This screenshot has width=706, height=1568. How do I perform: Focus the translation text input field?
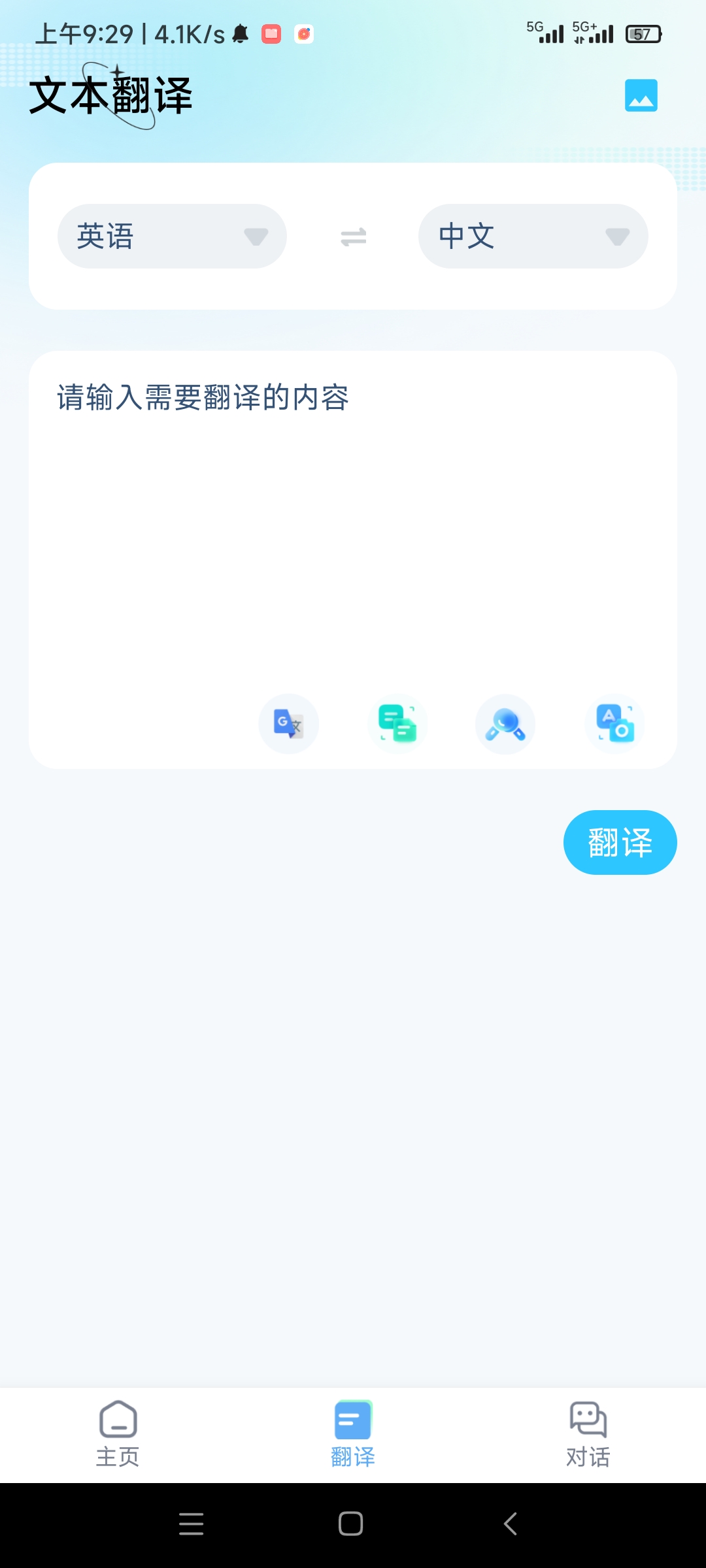(353, 523)
